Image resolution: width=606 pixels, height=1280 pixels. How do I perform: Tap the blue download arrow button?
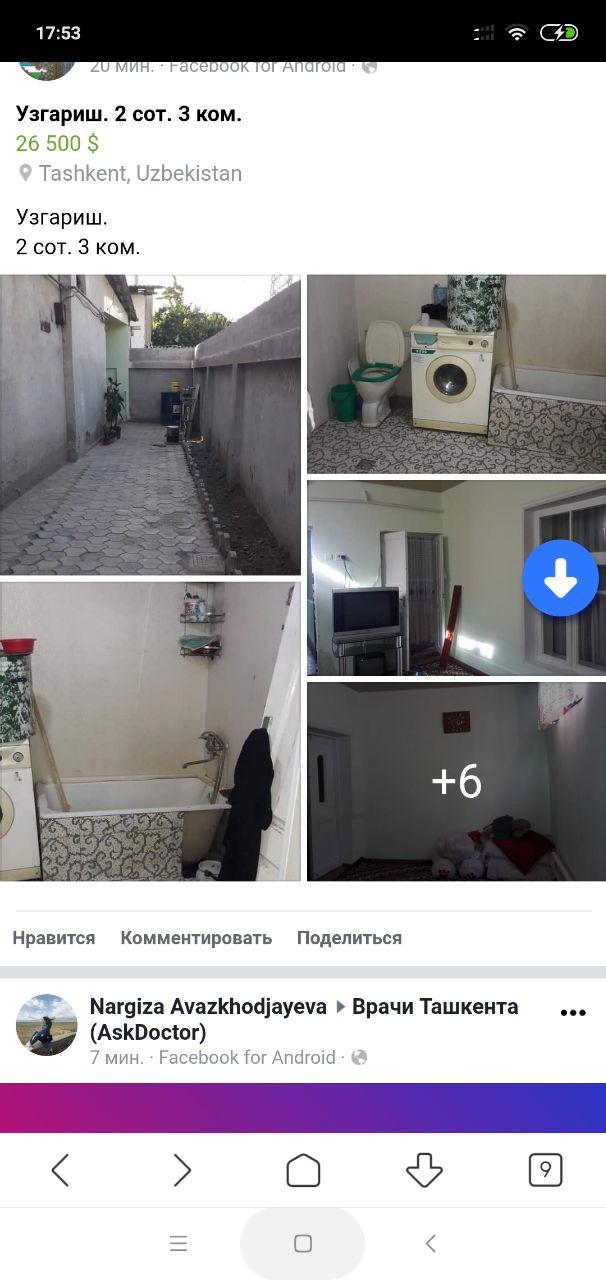560,578
